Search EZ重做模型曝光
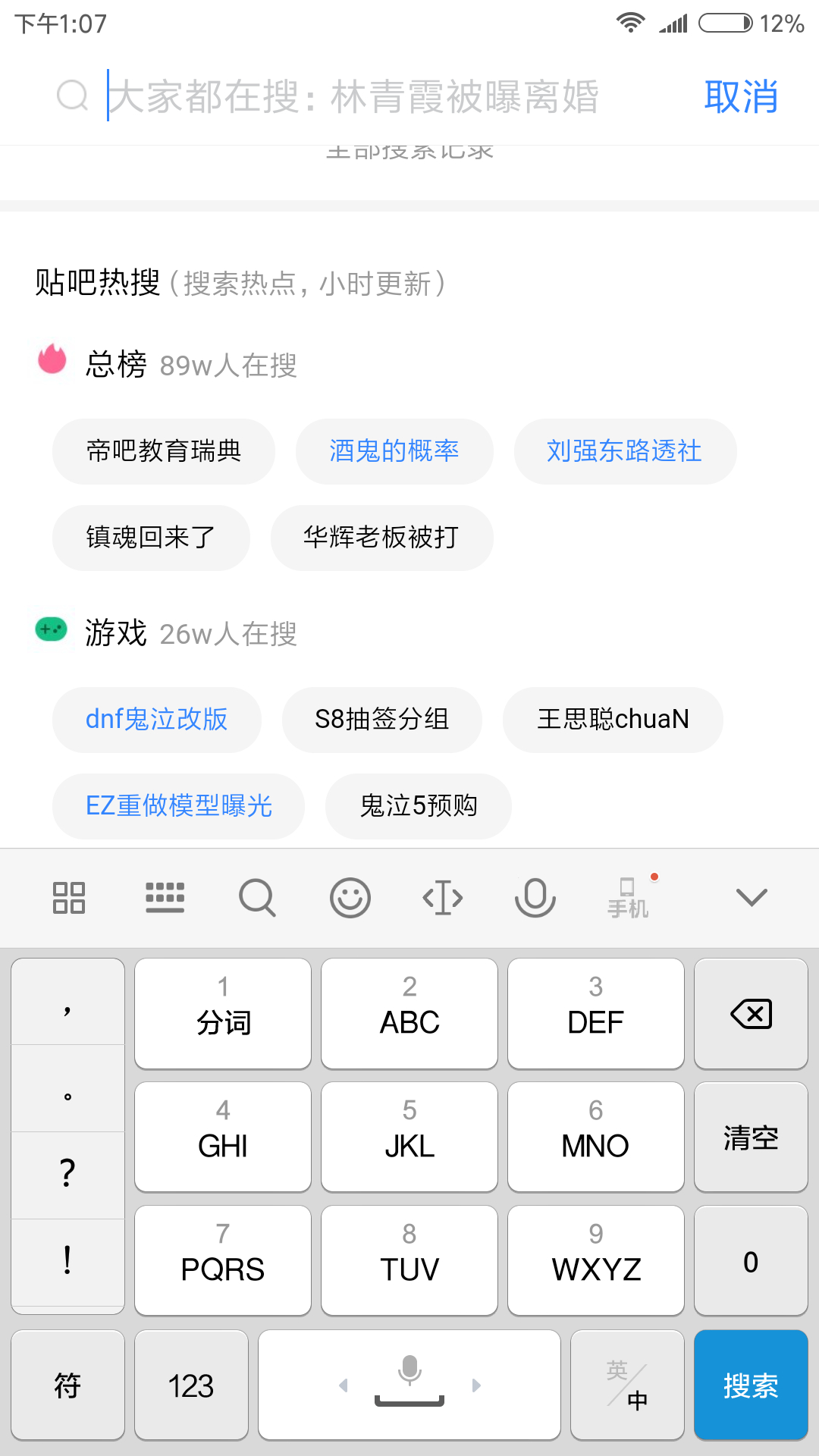Viewport: 819px width, 1456px height. pyautogui.click(x=178, y=806)
